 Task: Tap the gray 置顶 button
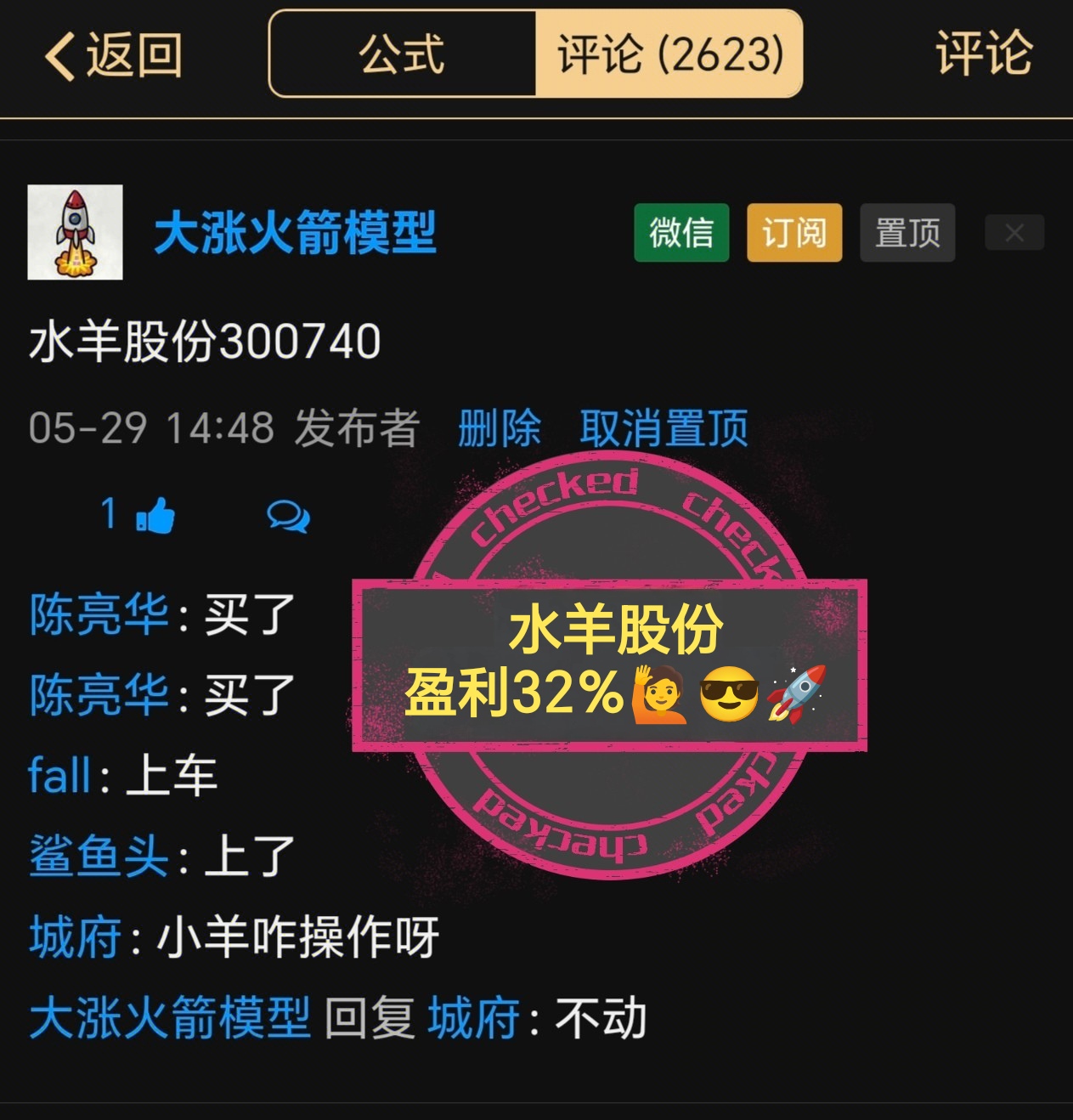tap(907, 233)
